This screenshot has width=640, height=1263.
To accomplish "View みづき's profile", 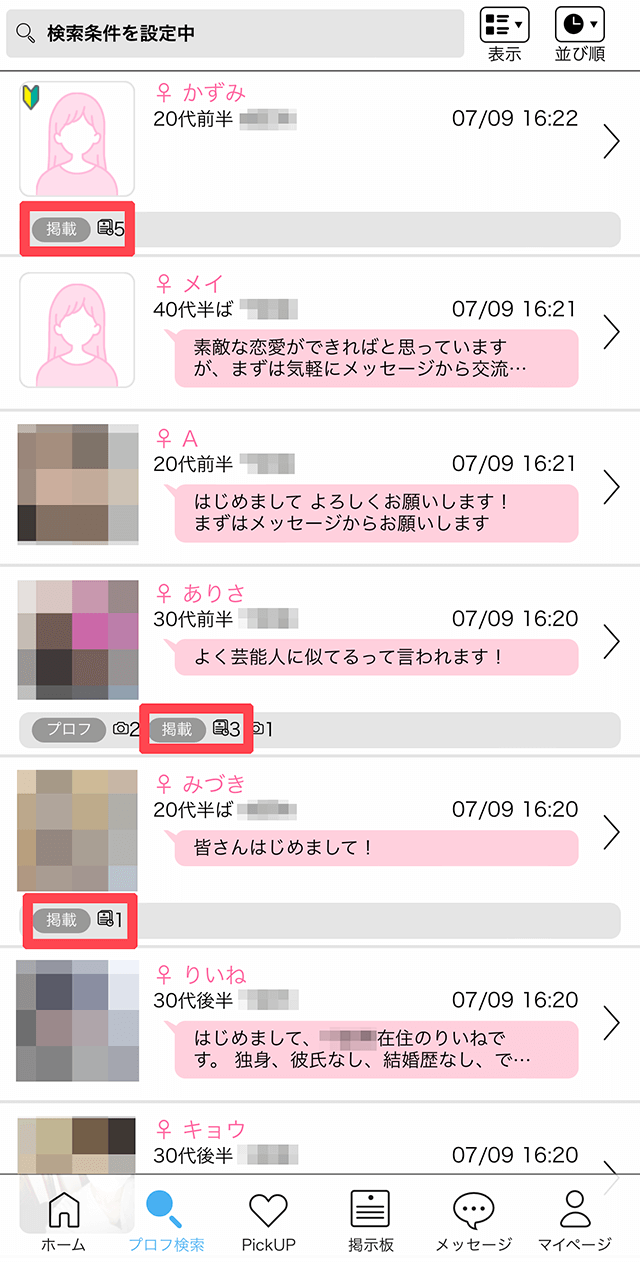I will 380,830.
